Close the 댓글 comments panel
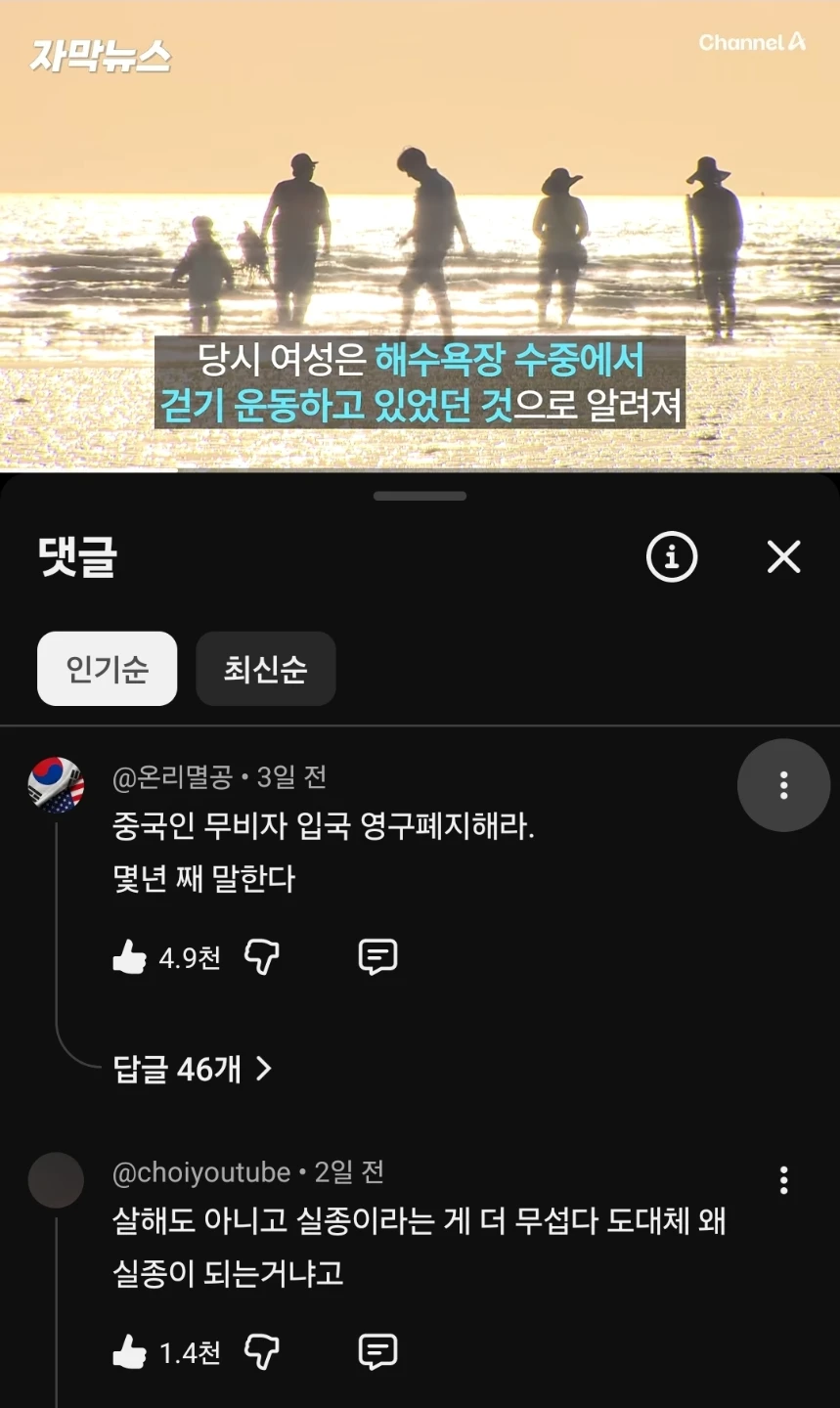This screenshot has width=840, height=1408. (x=783, y=557)
